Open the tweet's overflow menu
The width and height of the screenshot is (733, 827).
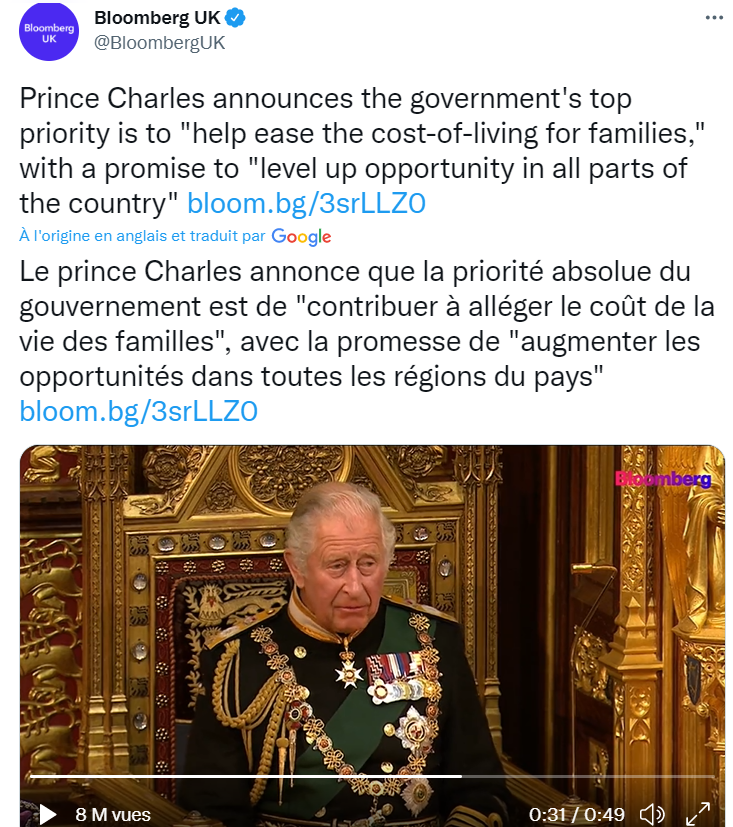tap(712, 18)
